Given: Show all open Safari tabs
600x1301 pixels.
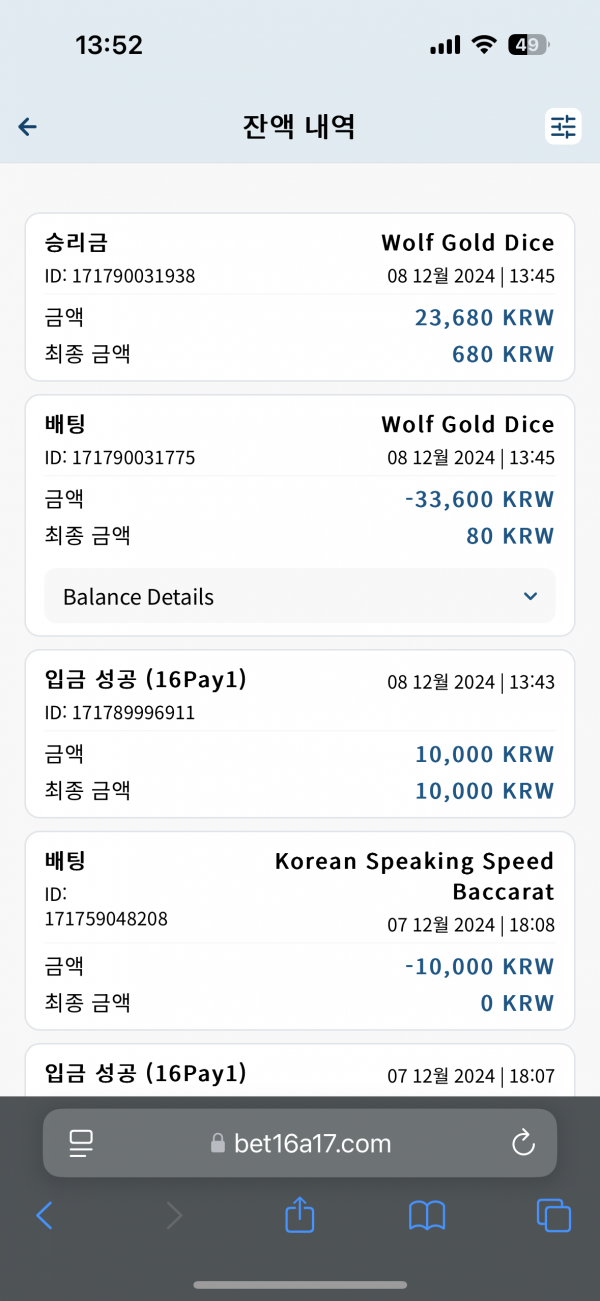Looking at the screenshot, I should click(x=554, y=1215).
